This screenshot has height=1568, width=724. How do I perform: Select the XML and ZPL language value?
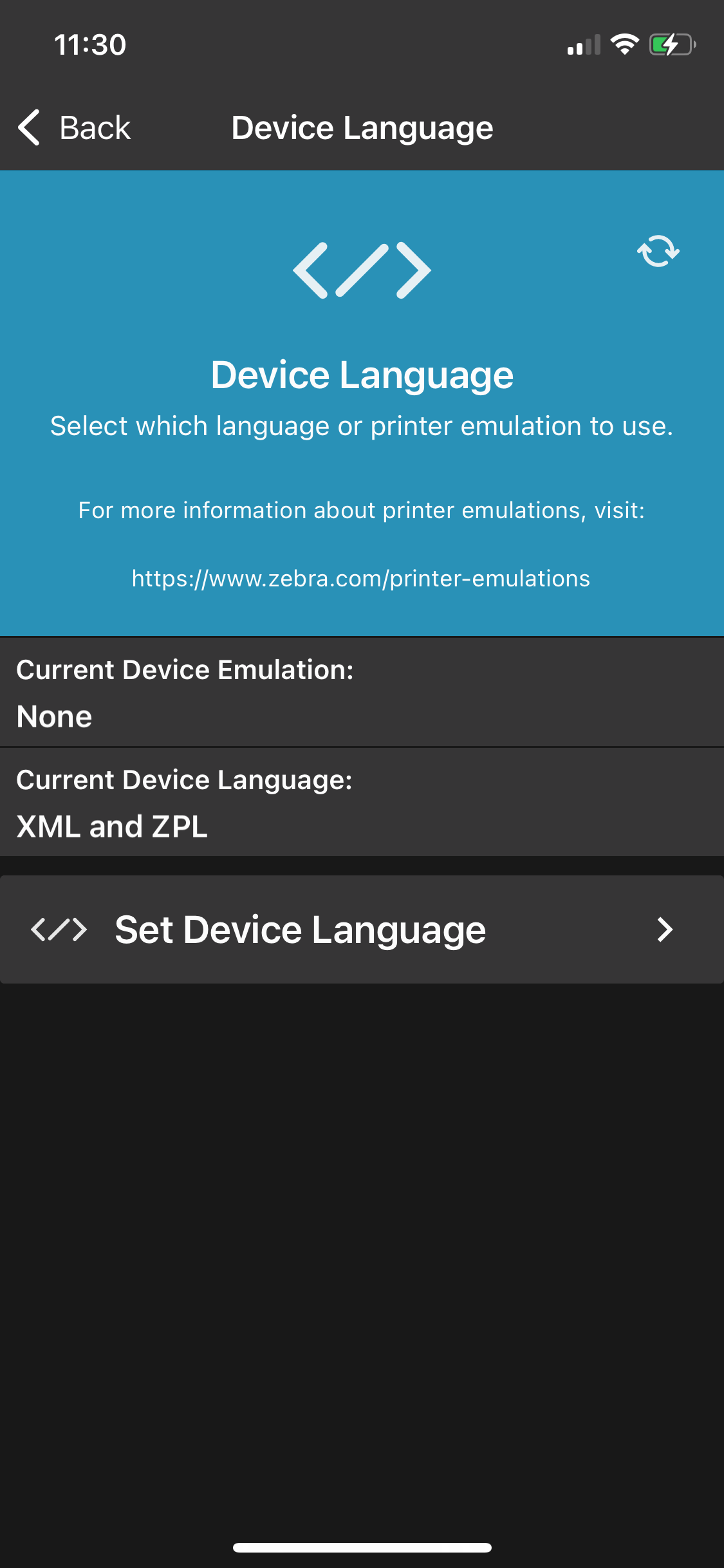(x=111, y=826)
